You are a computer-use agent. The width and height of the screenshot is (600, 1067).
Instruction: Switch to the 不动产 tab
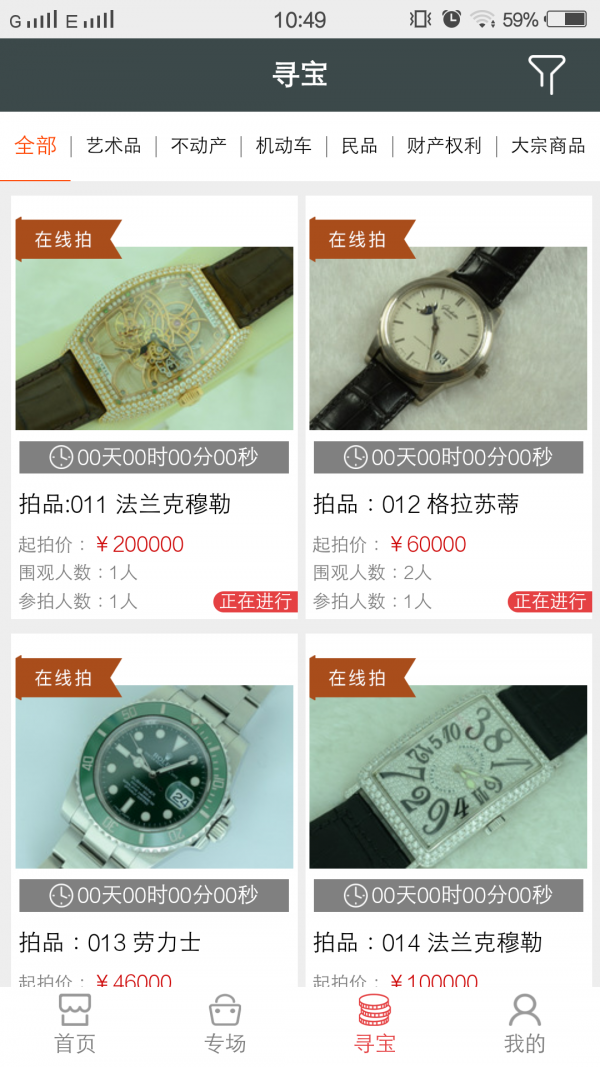(198, 146)
